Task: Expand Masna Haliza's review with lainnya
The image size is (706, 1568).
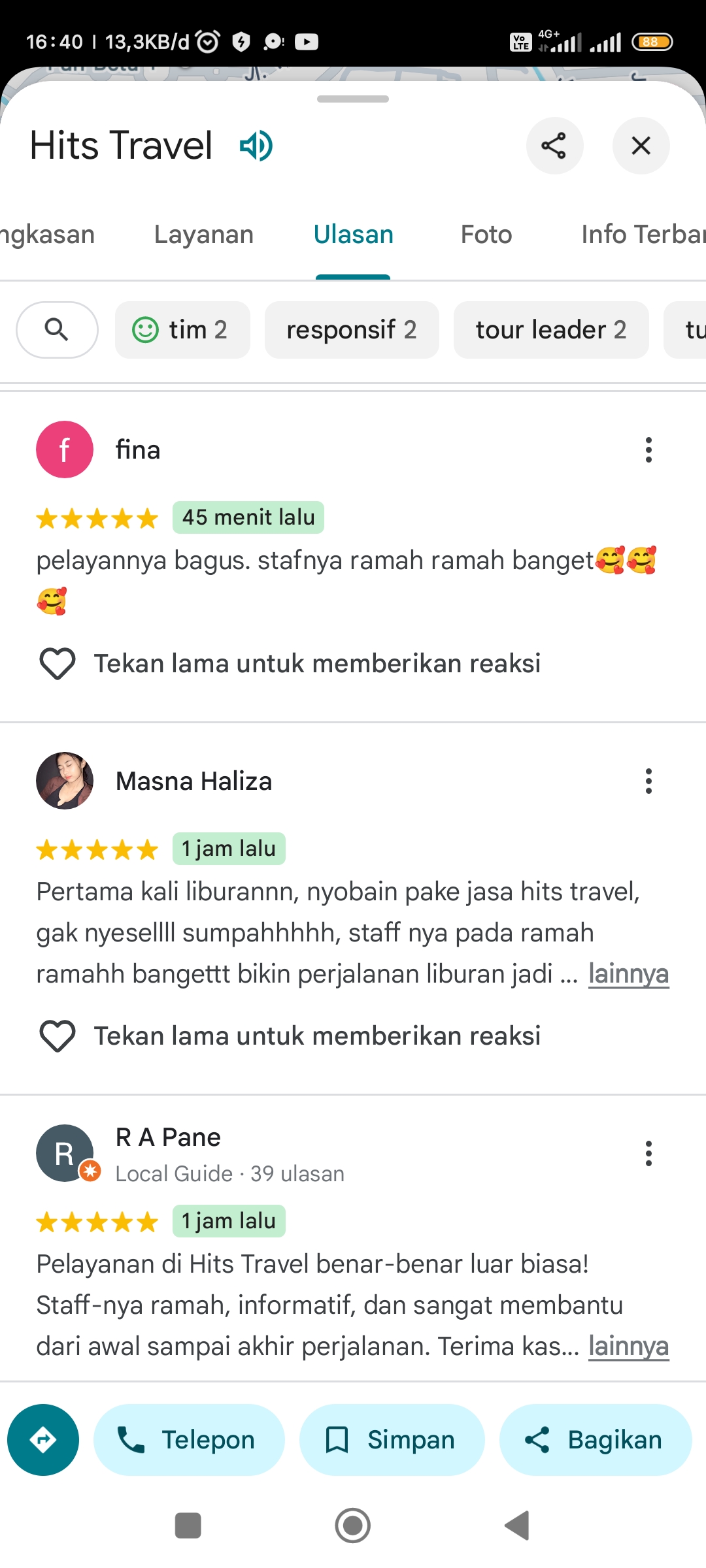Action: tap(628, 974)
